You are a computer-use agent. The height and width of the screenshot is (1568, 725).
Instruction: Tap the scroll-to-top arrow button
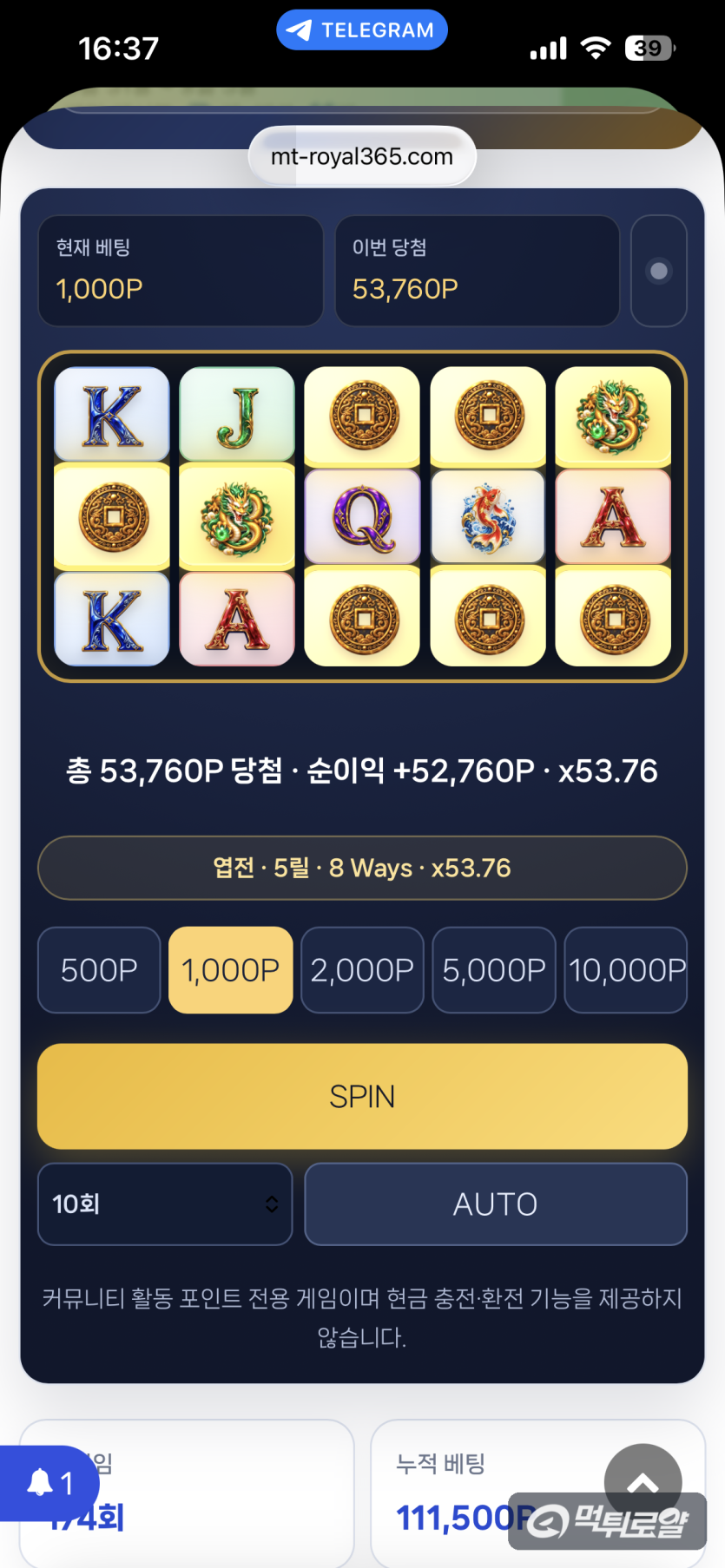643,1483
